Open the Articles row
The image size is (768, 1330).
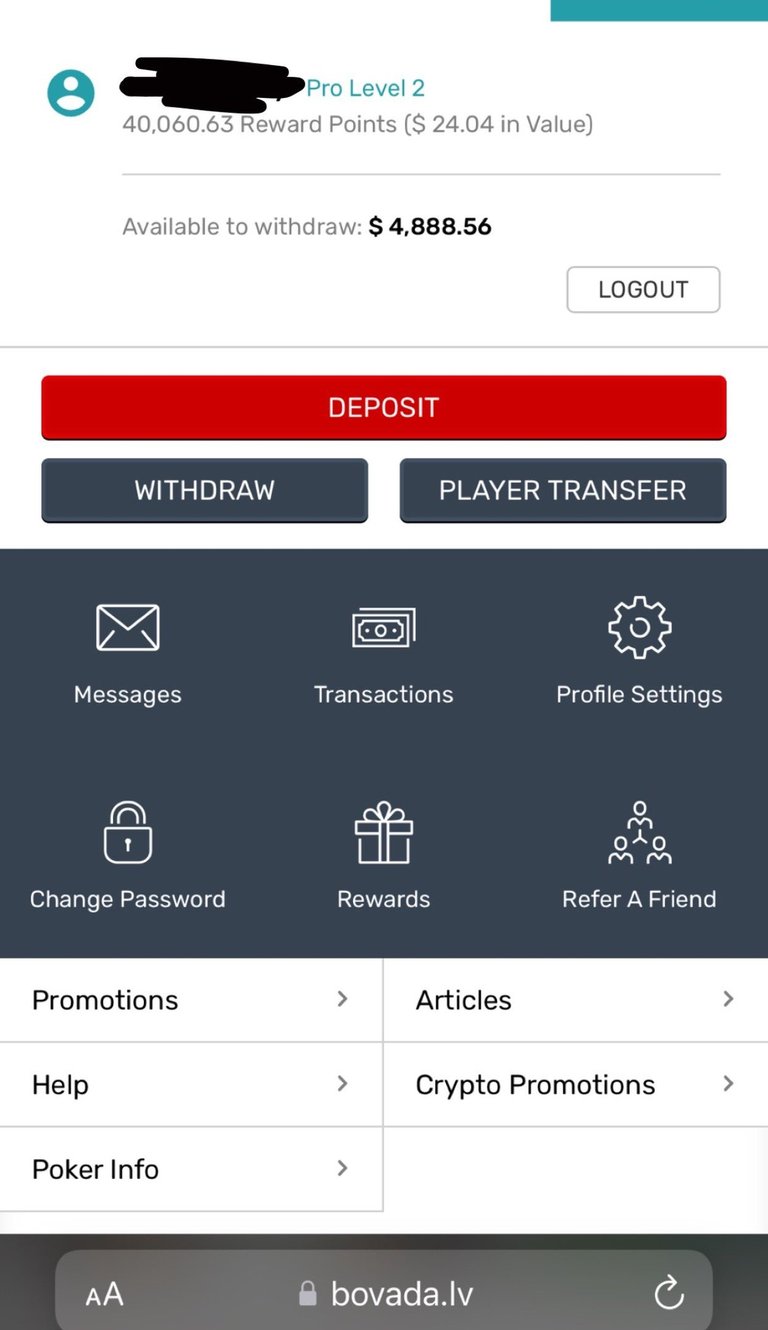tap(574, 1000)
